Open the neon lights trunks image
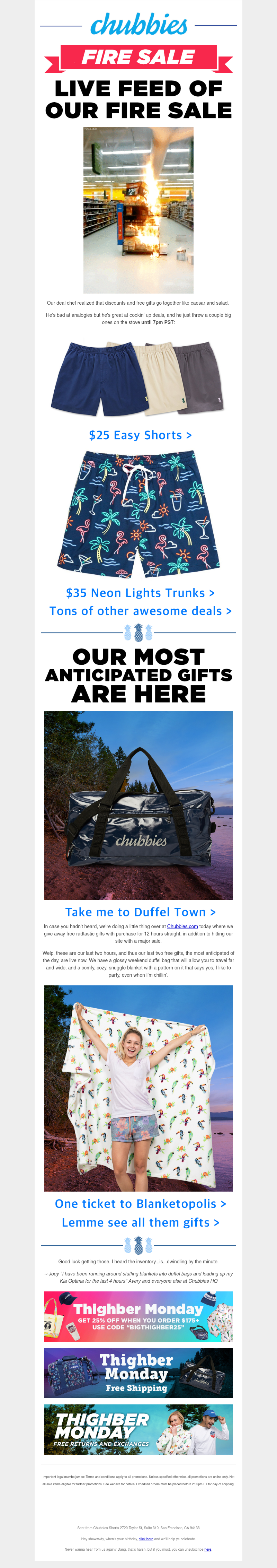277x1568 pixels. pos(138,514)
